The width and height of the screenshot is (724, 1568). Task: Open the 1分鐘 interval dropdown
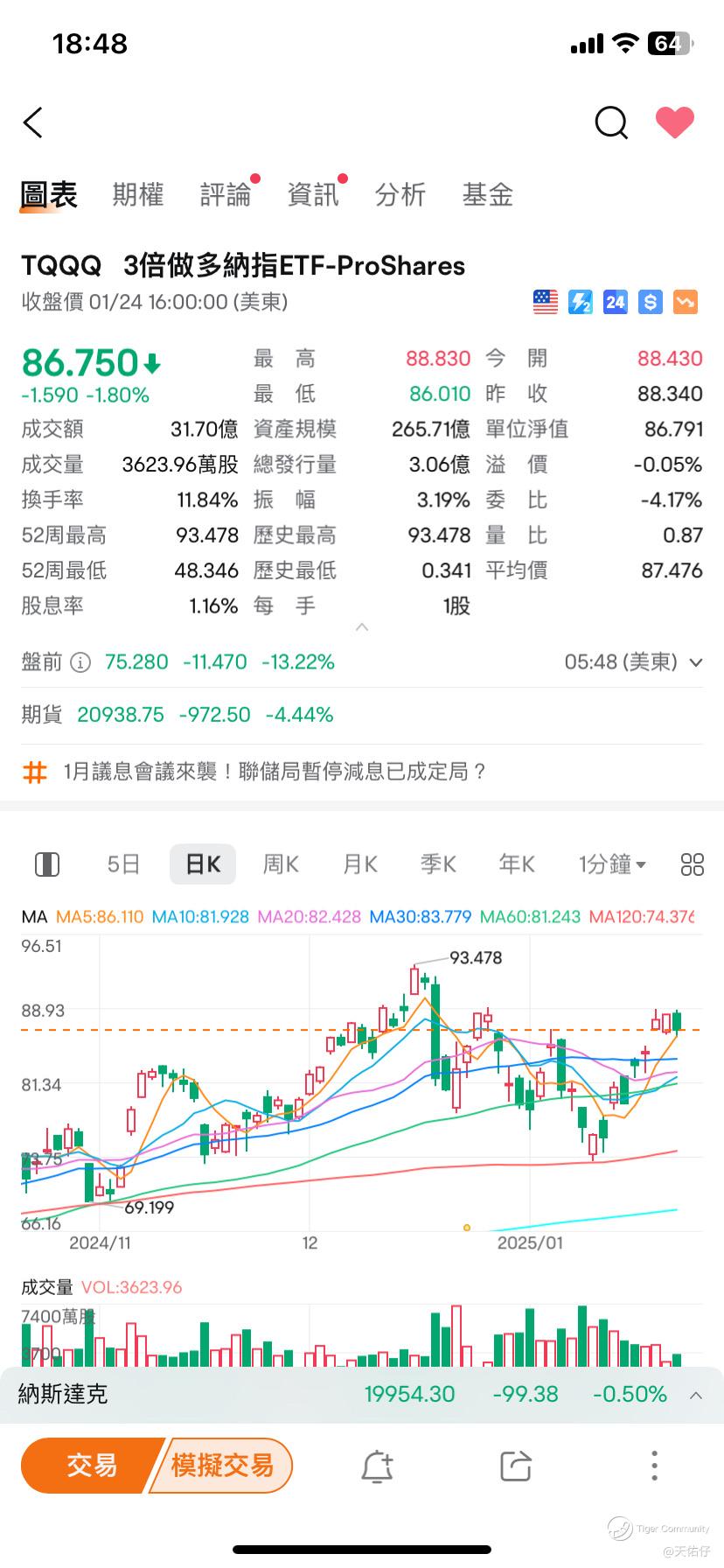[611, 864]
